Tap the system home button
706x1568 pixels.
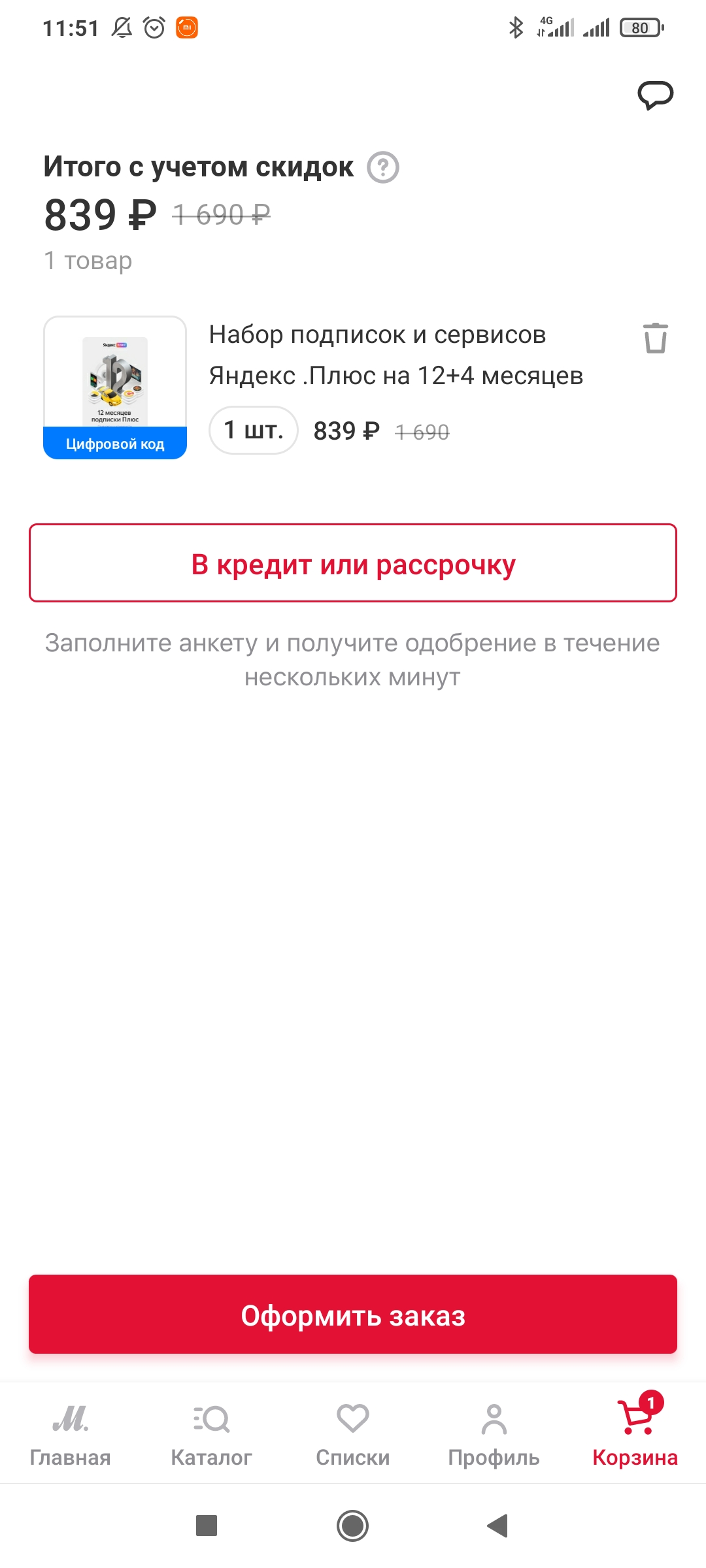click(x=353, y=1526)
